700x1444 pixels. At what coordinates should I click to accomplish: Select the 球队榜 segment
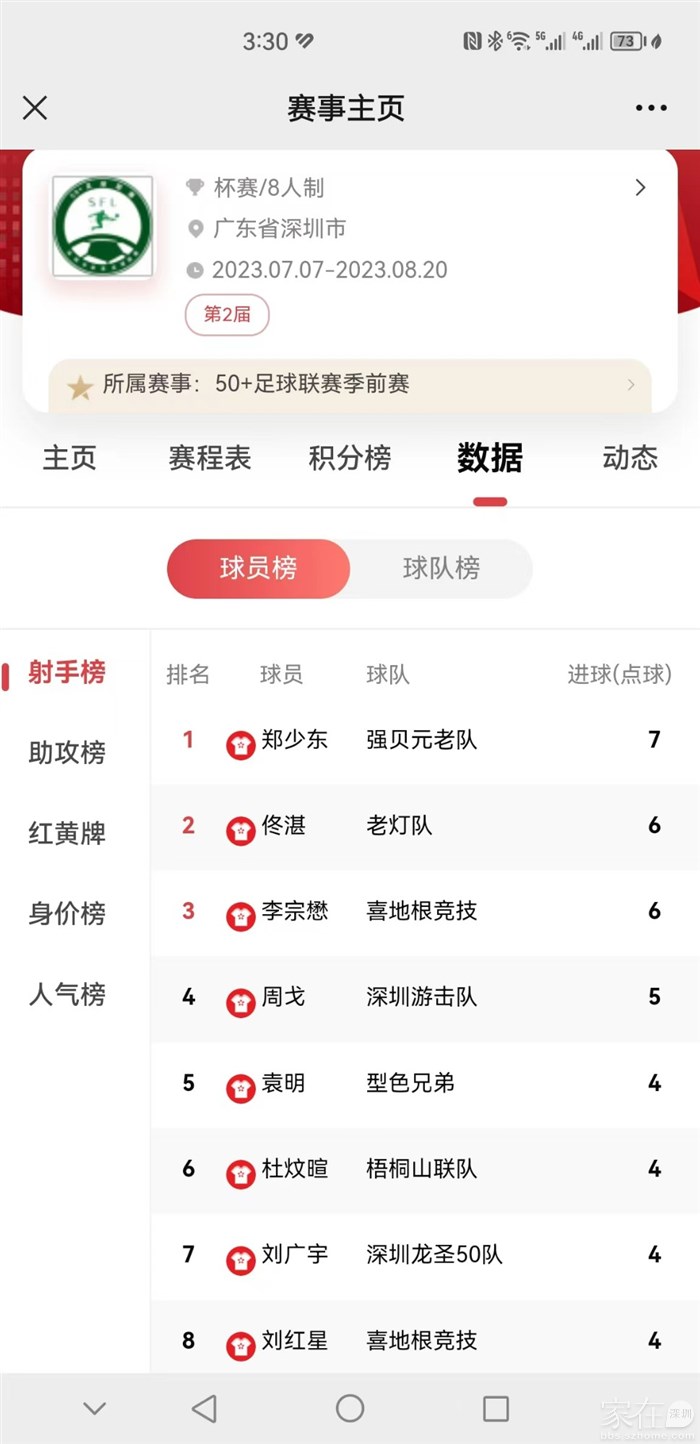tap(441, 569)
